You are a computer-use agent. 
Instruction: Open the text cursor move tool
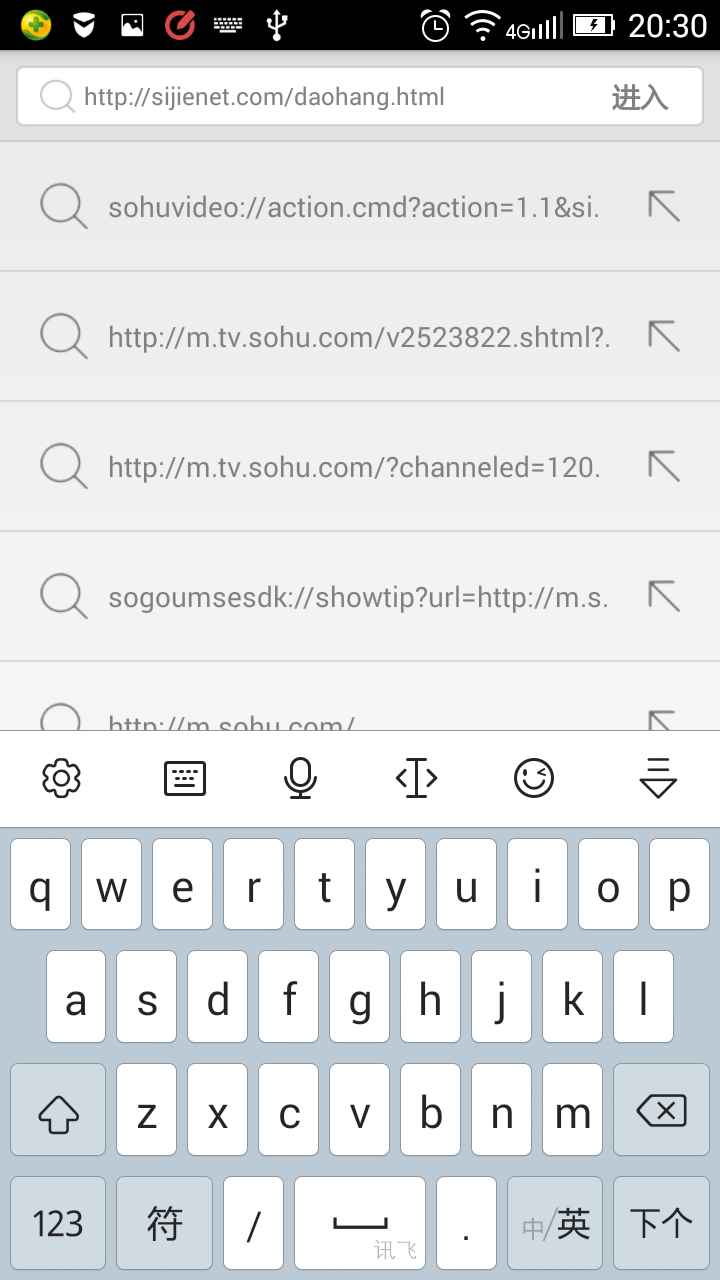click(416, 778)
